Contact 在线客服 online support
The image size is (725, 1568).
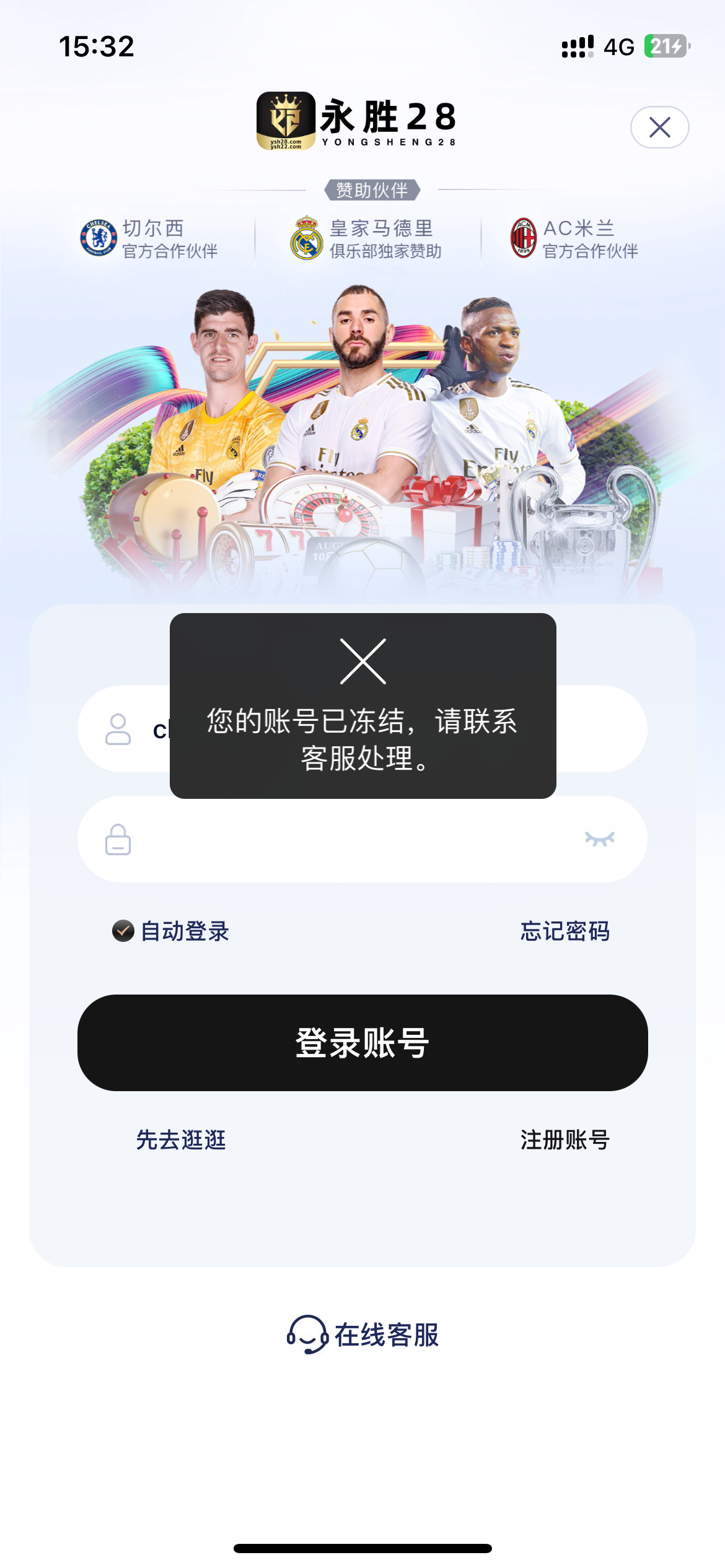point(363,1335)
